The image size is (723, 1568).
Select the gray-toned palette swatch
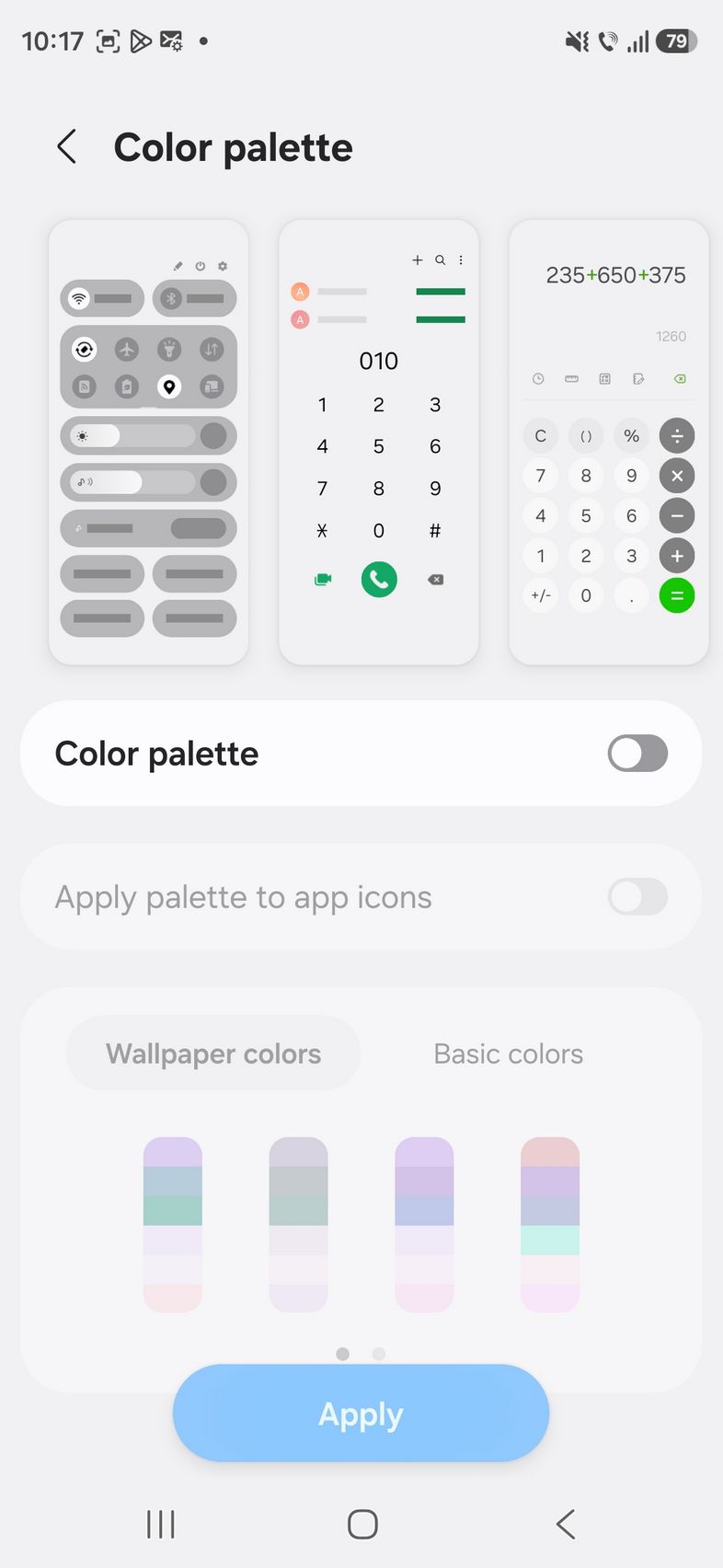pyautogui.click(x=298, y=1224)
